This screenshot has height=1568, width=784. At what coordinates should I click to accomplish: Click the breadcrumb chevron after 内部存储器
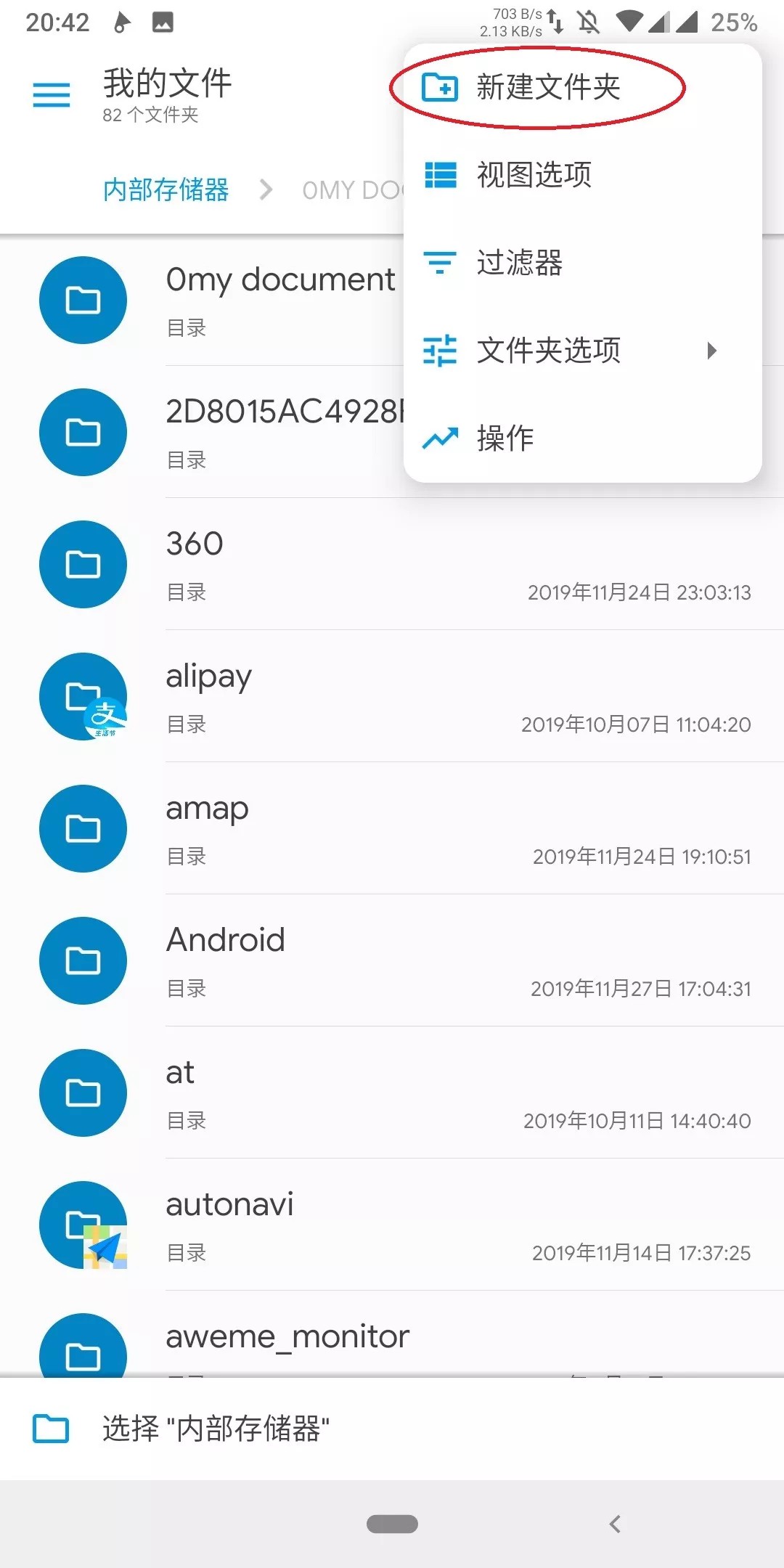267,189
